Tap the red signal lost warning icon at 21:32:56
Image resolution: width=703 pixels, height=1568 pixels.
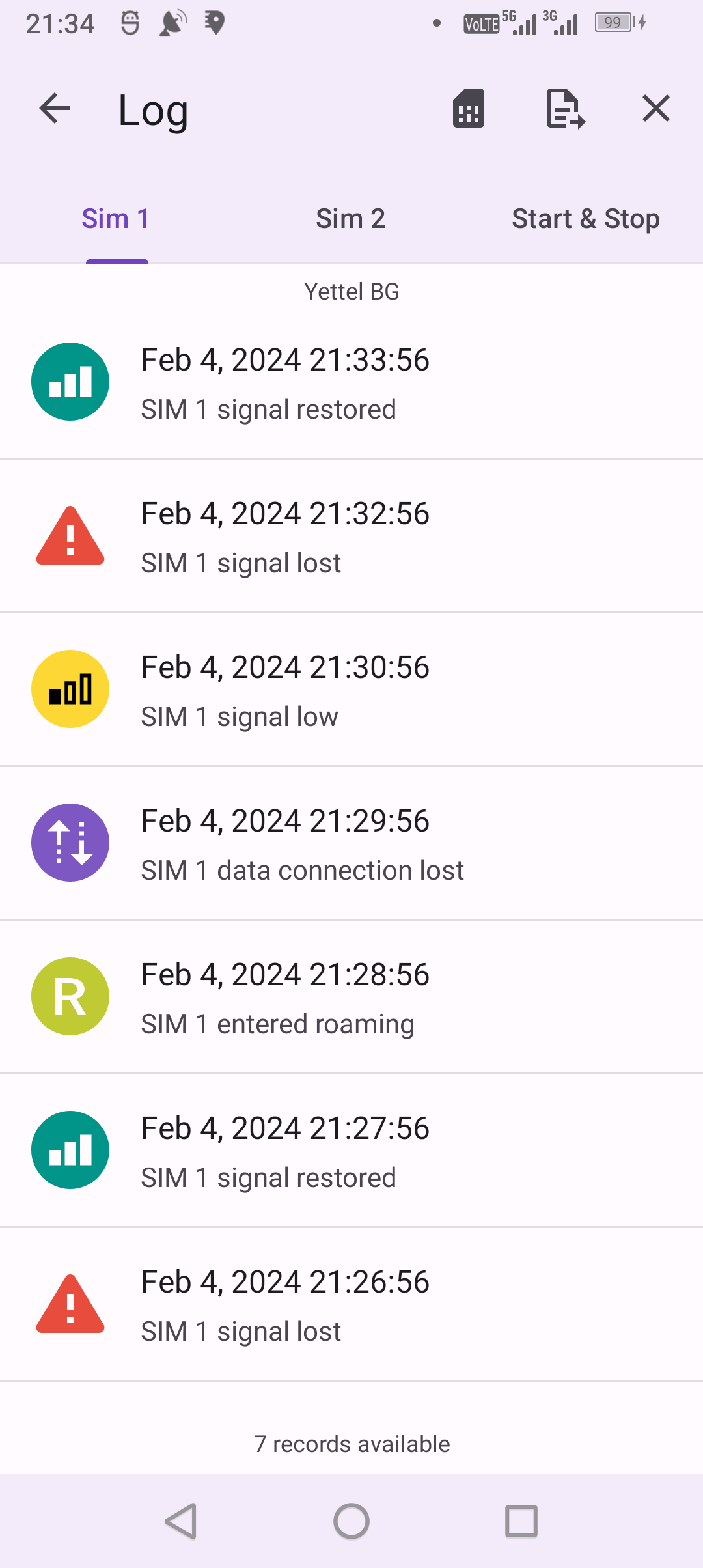70,535
